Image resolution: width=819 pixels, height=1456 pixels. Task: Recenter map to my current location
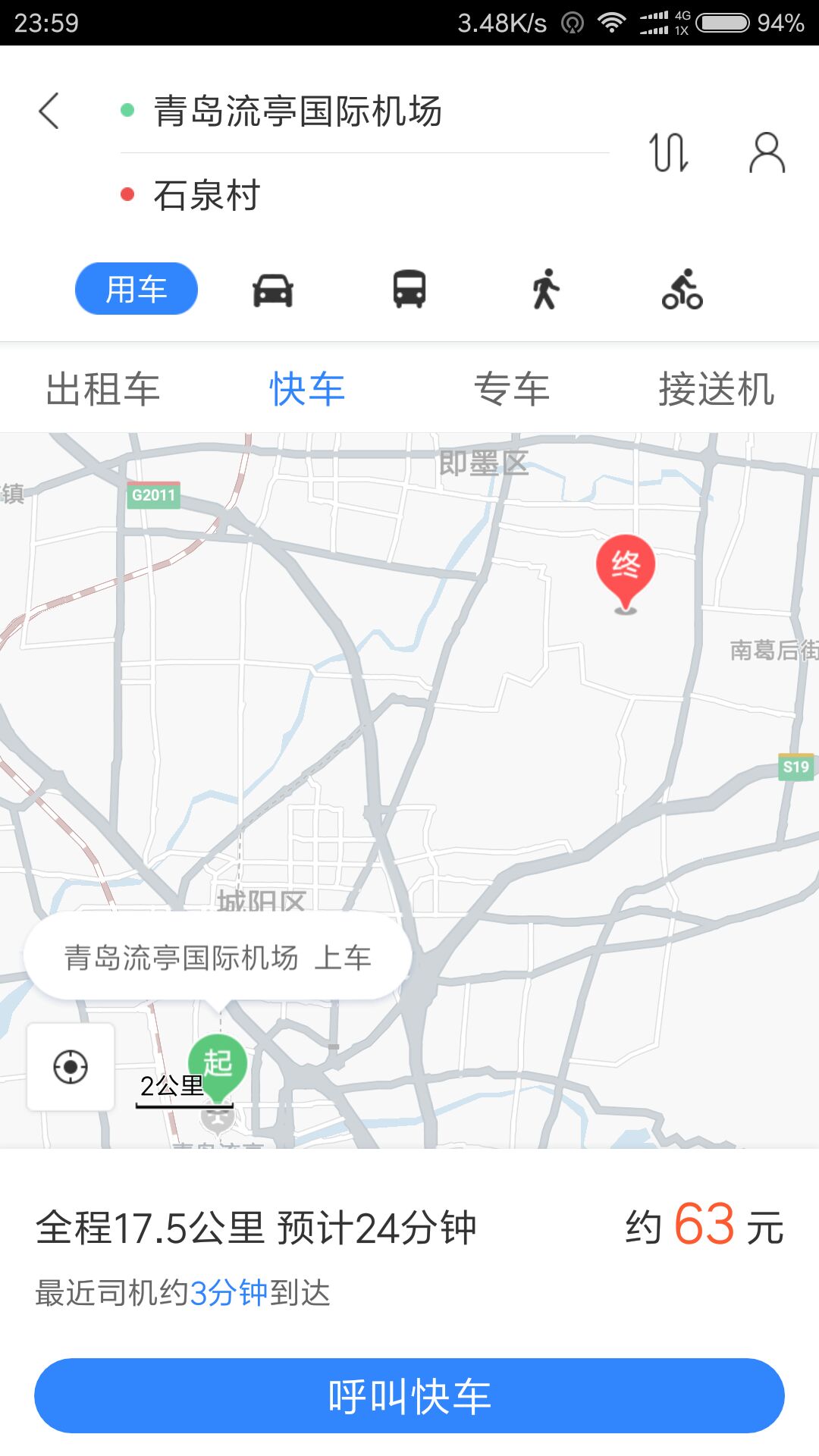click(71, 1067)
